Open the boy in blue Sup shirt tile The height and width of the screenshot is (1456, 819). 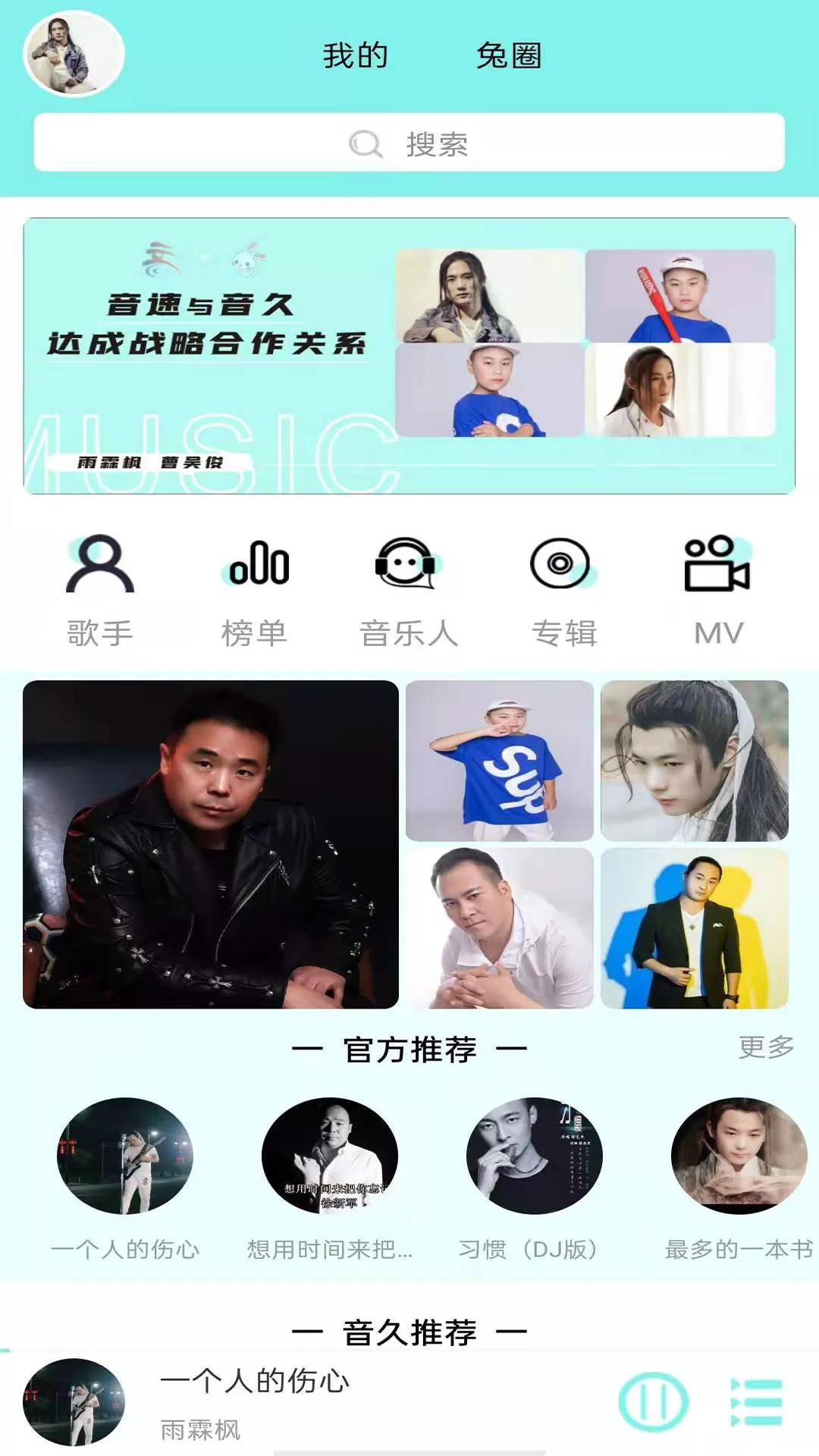[500, 761]
